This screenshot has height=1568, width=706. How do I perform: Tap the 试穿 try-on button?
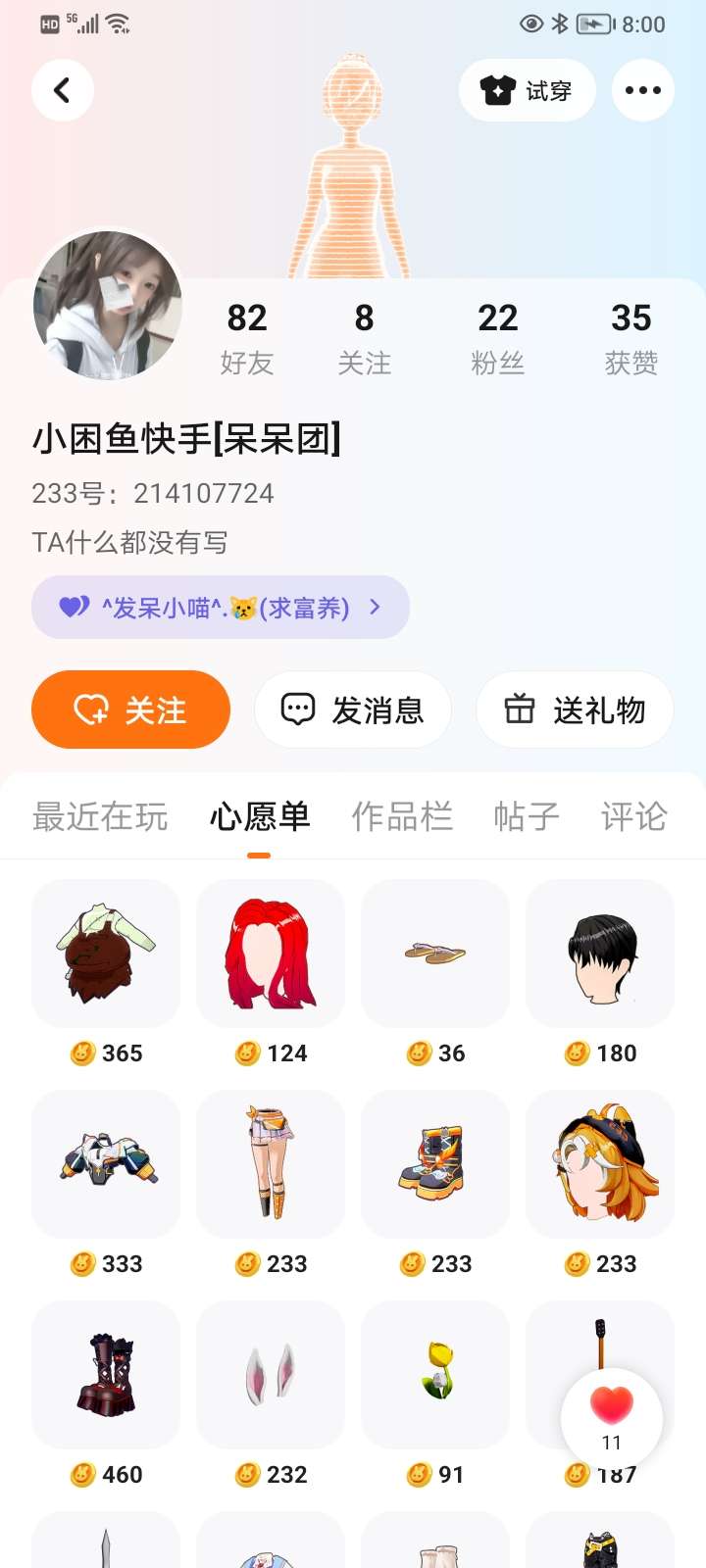point(527,90)
